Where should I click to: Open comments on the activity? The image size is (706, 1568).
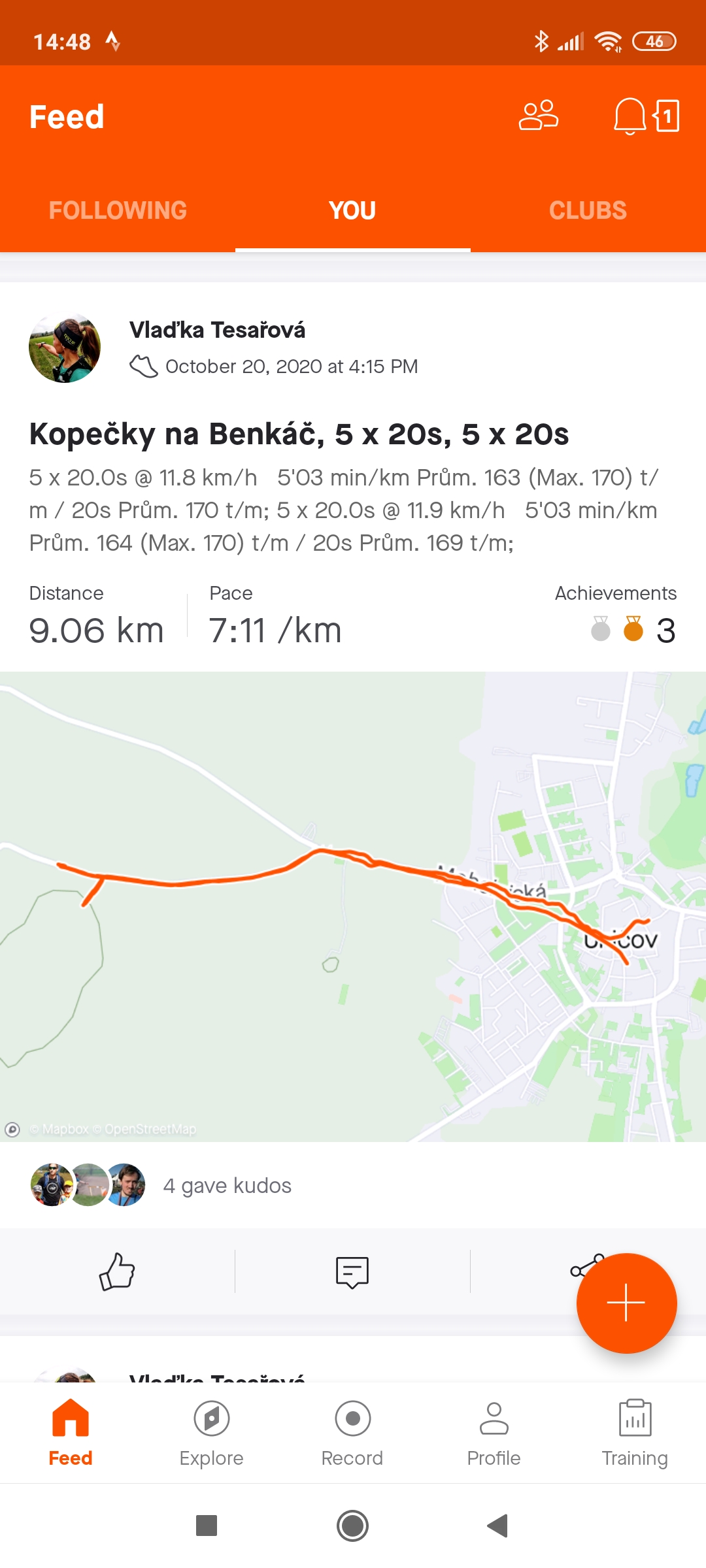tap(352, 1271)
